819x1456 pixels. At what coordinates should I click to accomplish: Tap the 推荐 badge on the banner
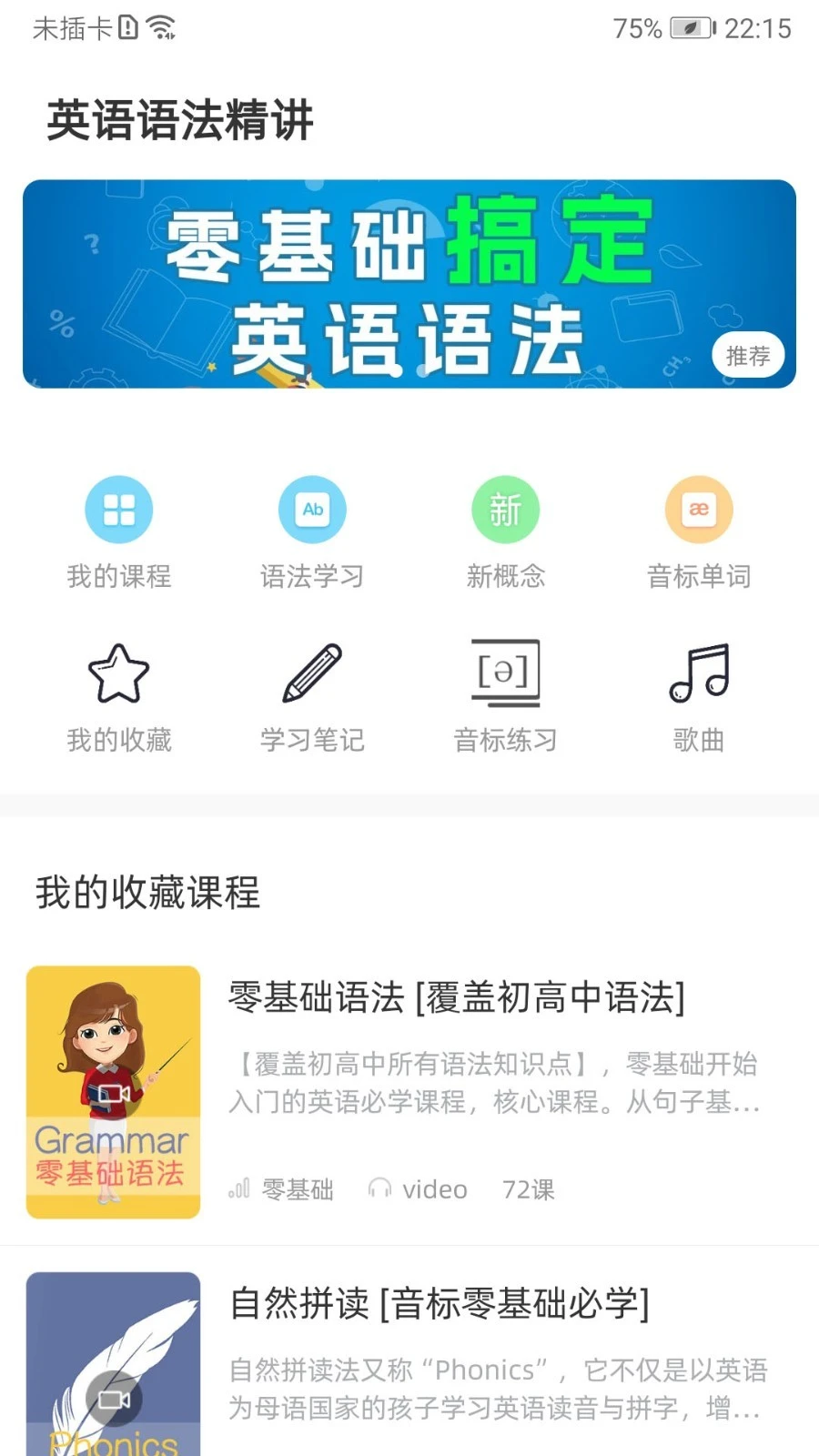click(x=748, y=357)
